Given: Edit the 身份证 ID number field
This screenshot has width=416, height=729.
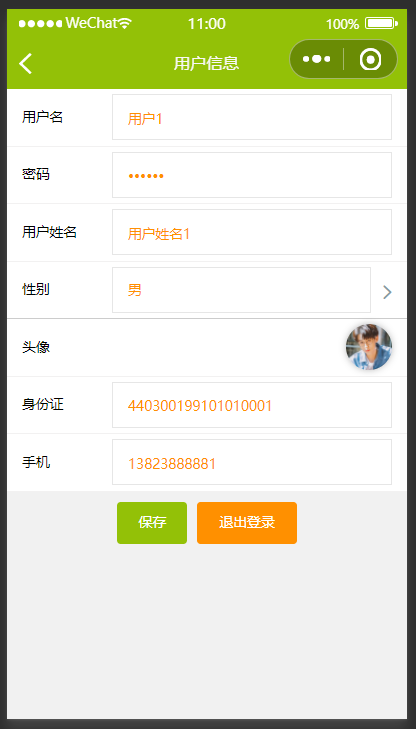Looking at the screenshot, I should [252, 405].
